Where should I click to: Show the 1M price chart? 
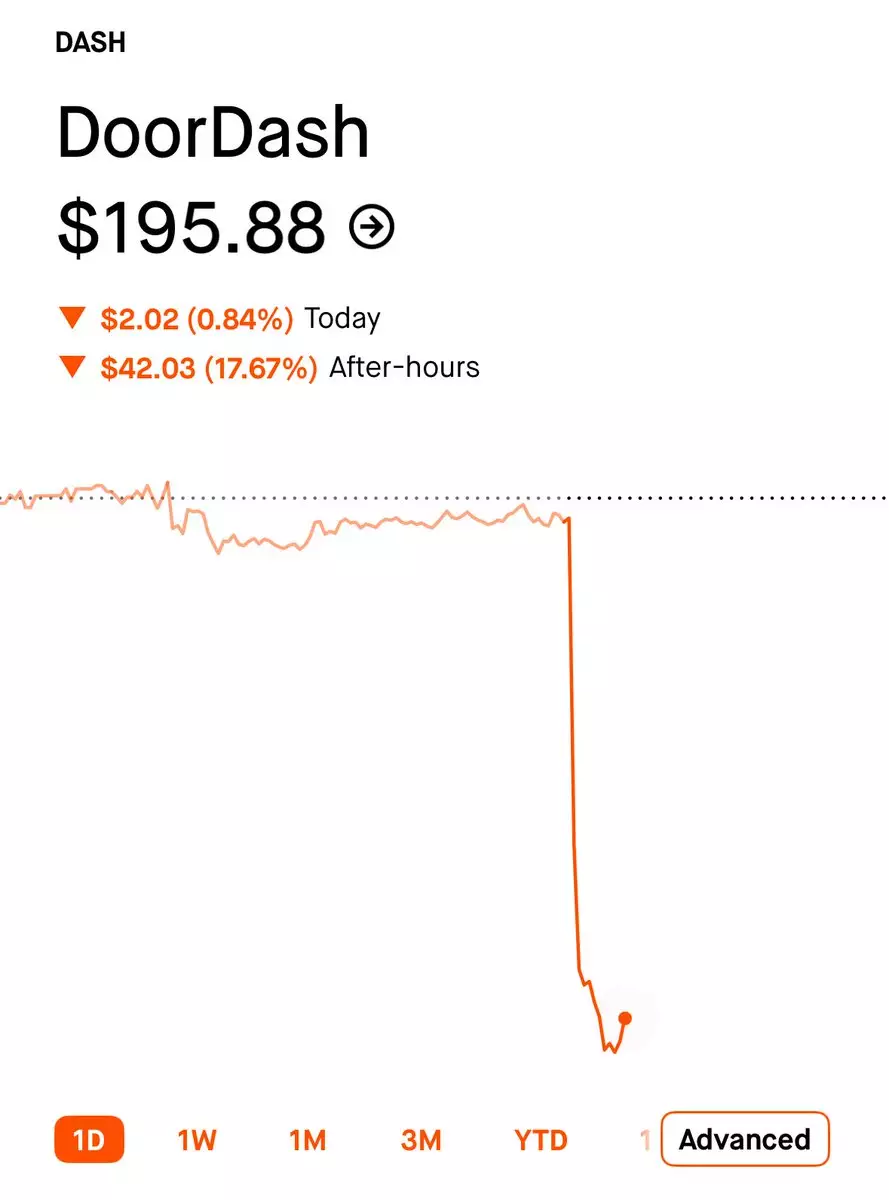pyautogui.click(x=308, y=1139)
